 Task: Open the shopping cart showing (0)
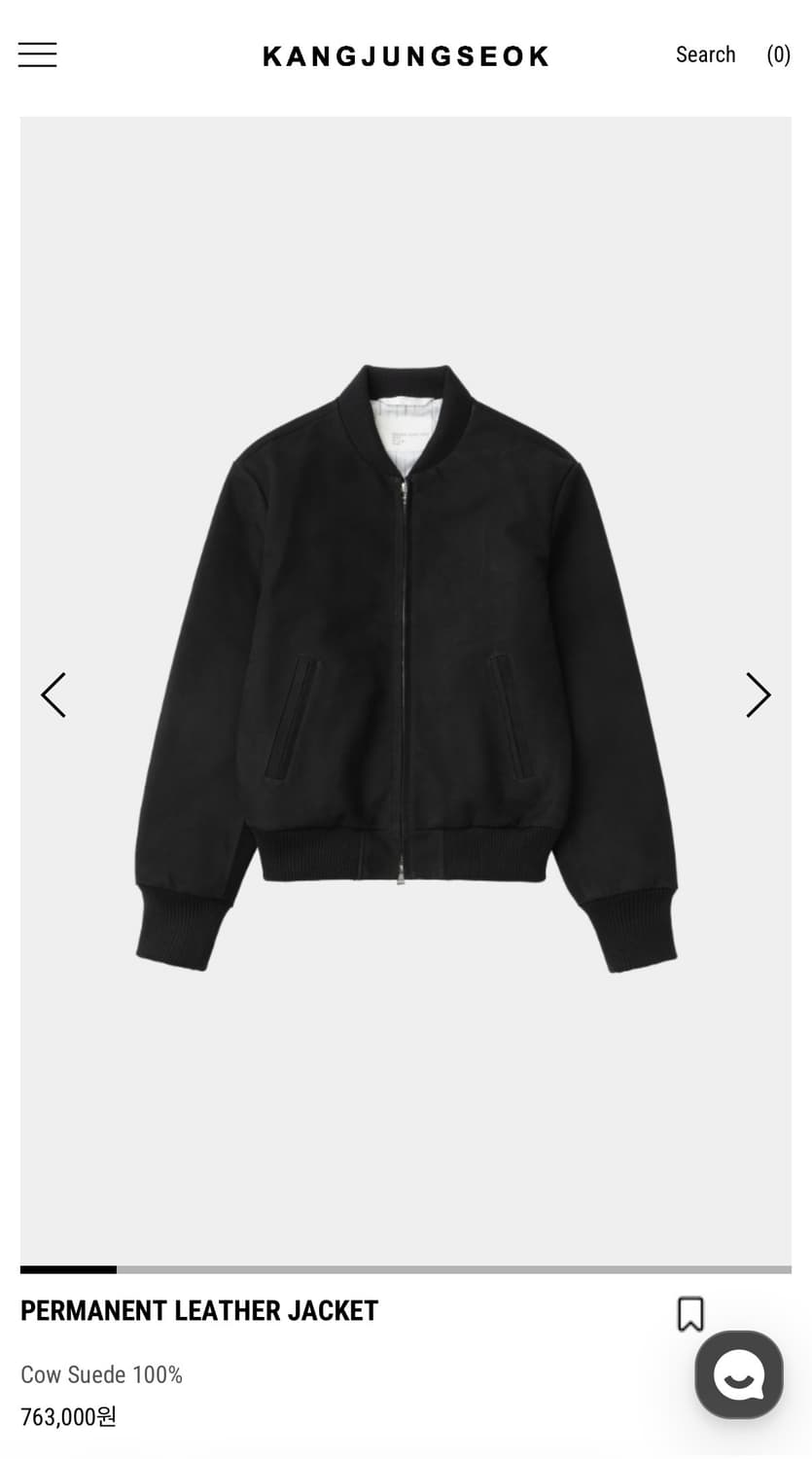778,54
